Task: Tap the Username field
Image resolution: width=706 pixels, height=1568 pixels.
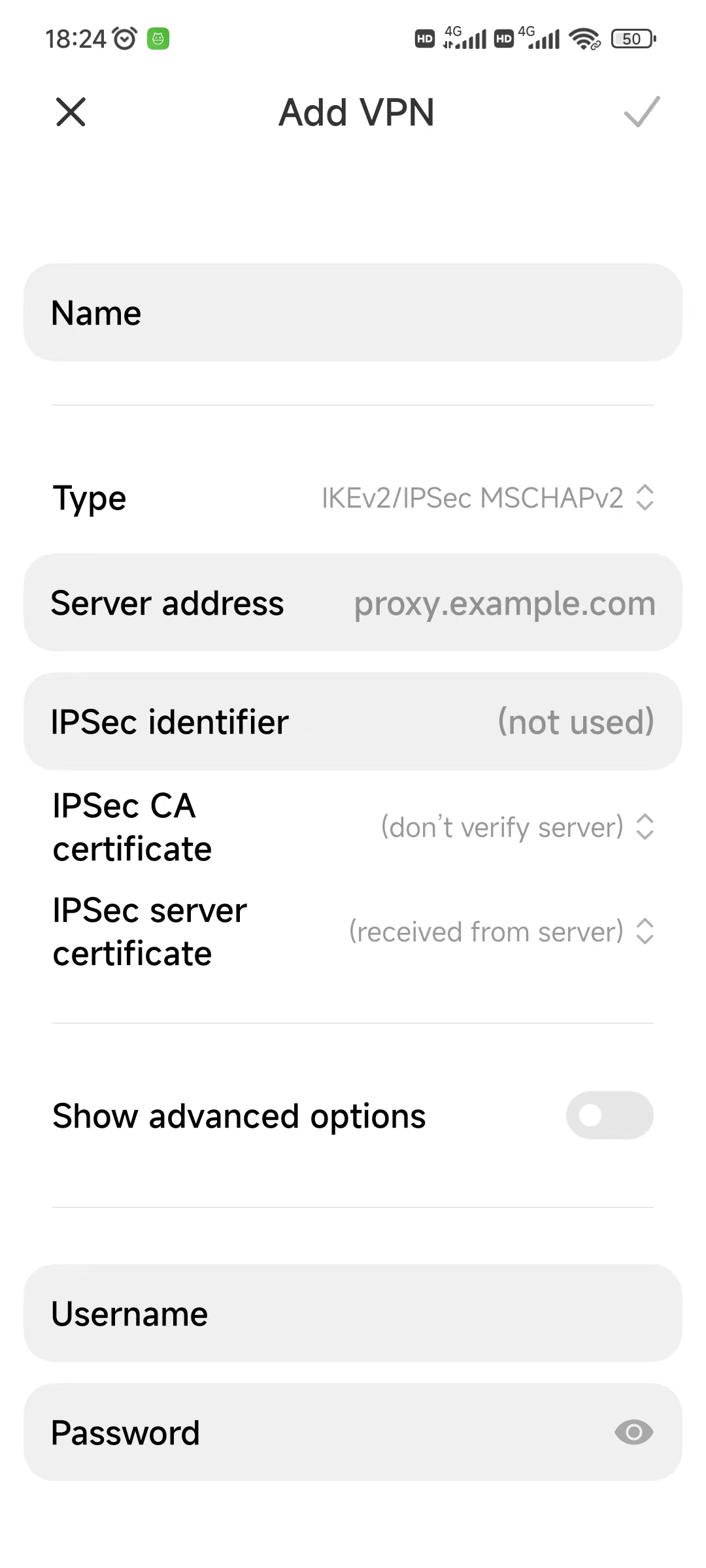Action: 353,1314
